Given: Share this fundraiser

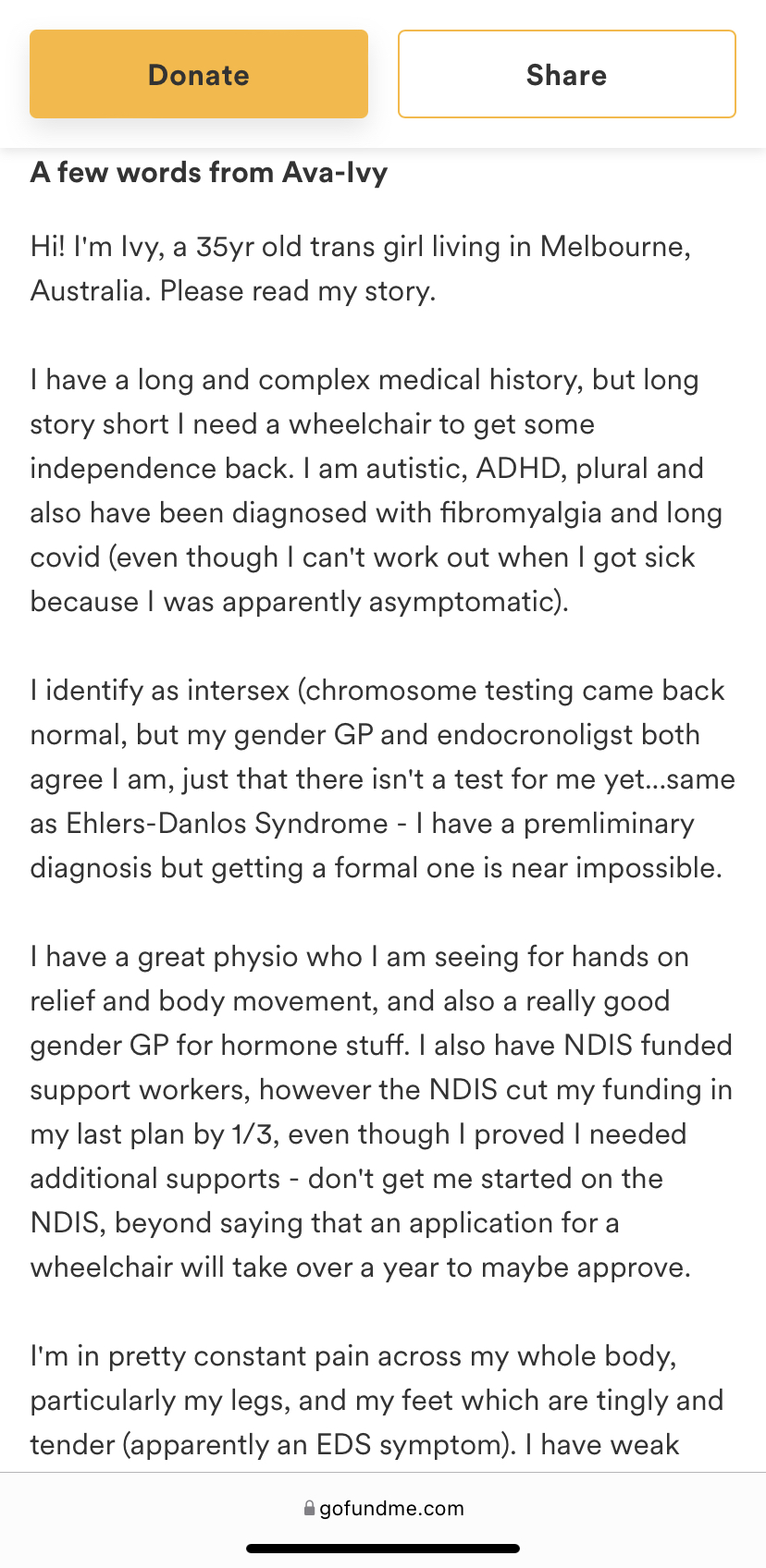Looking at the screenshot, I should [567, 74].
